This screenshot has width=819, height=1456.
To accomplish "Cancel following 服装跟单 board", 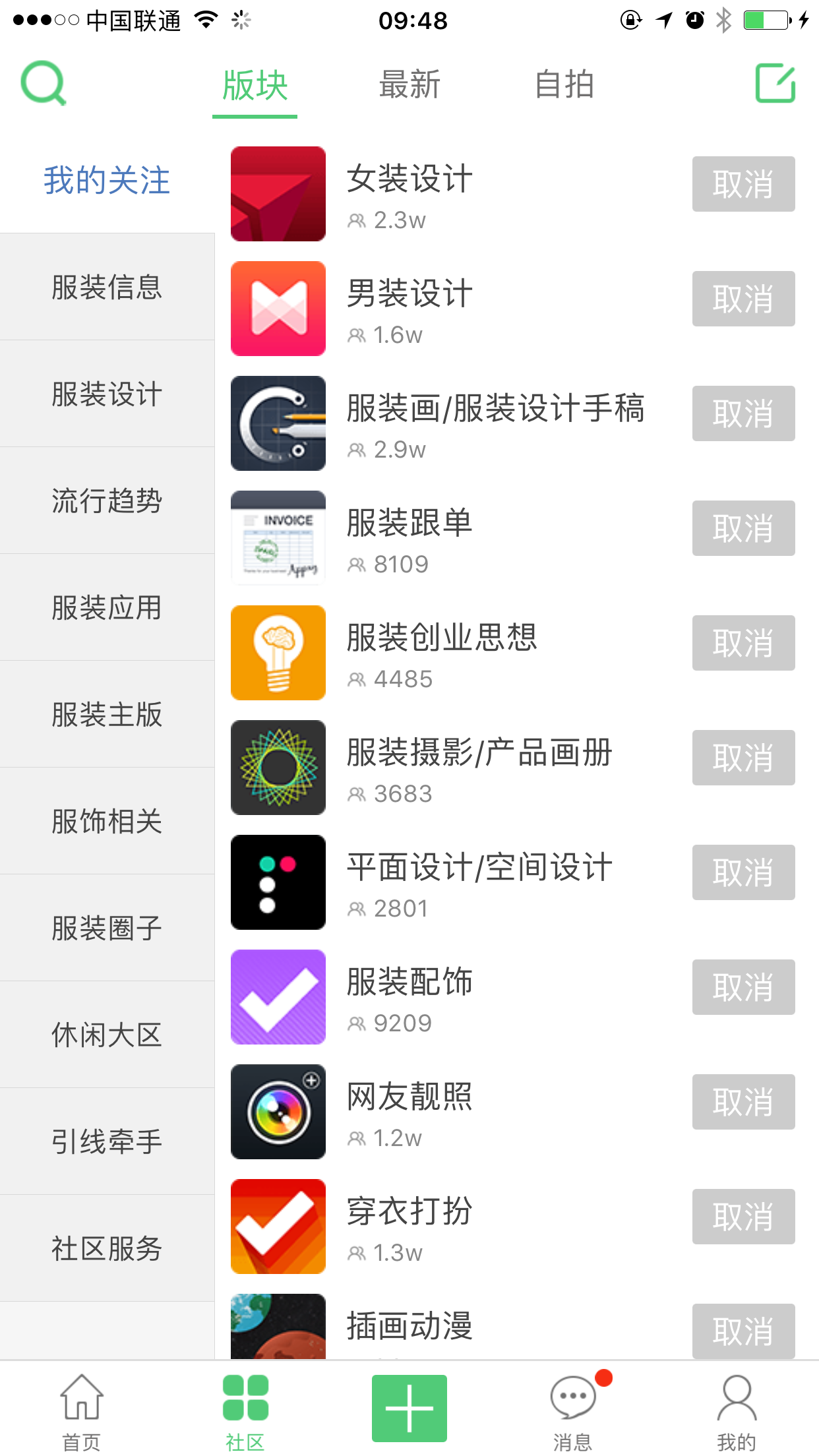I will 743,528.
